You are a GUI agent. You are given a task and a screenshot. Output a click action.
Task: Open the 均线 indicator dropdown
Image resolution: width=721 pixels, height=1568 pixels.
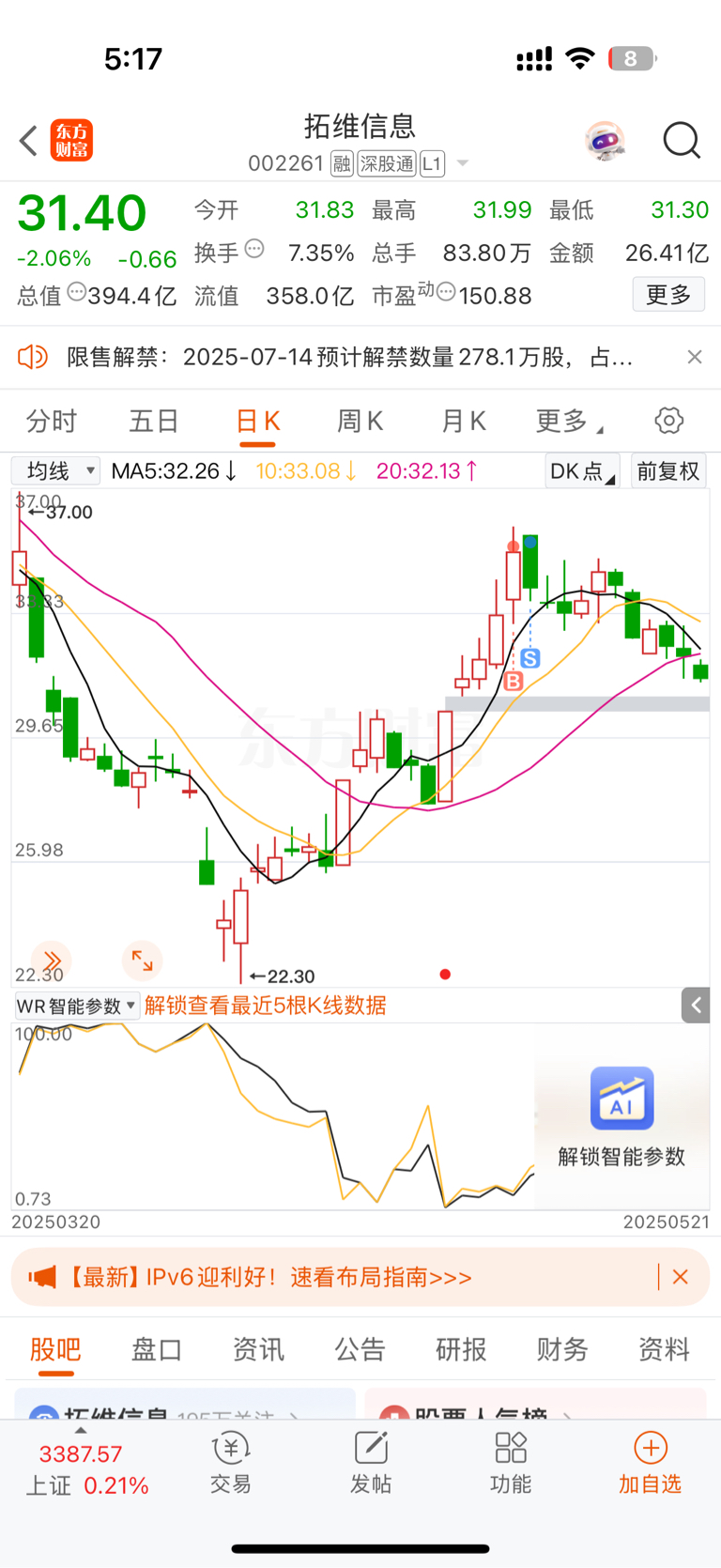coord(56,470)
